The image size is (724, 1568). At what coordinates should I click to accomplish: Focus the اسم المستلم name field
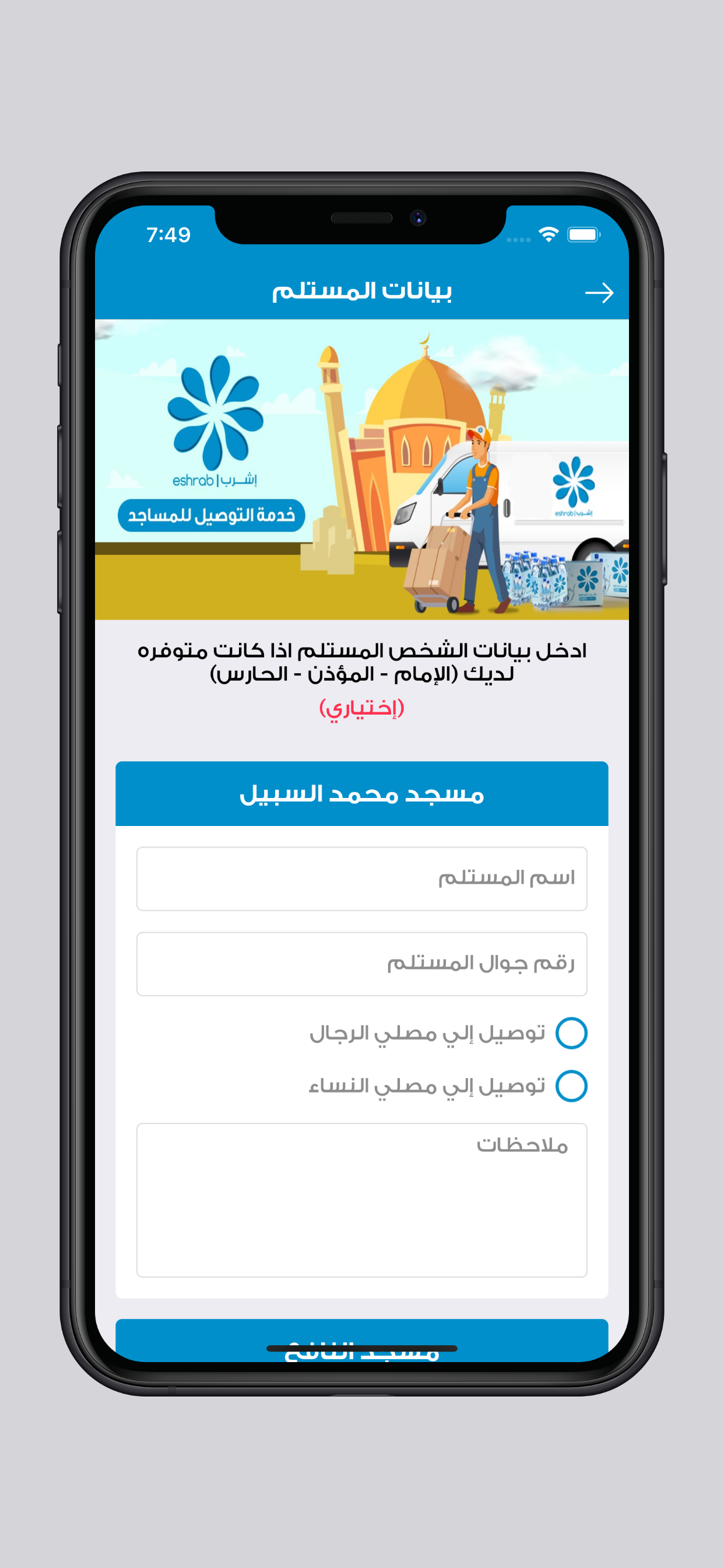click(361, 878)
